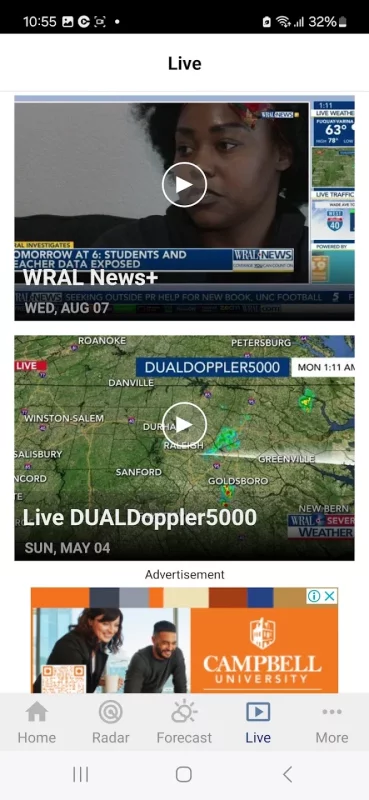369x800 pixels.
Task: Open the Forecast tab
Action: tap(184, 722)
